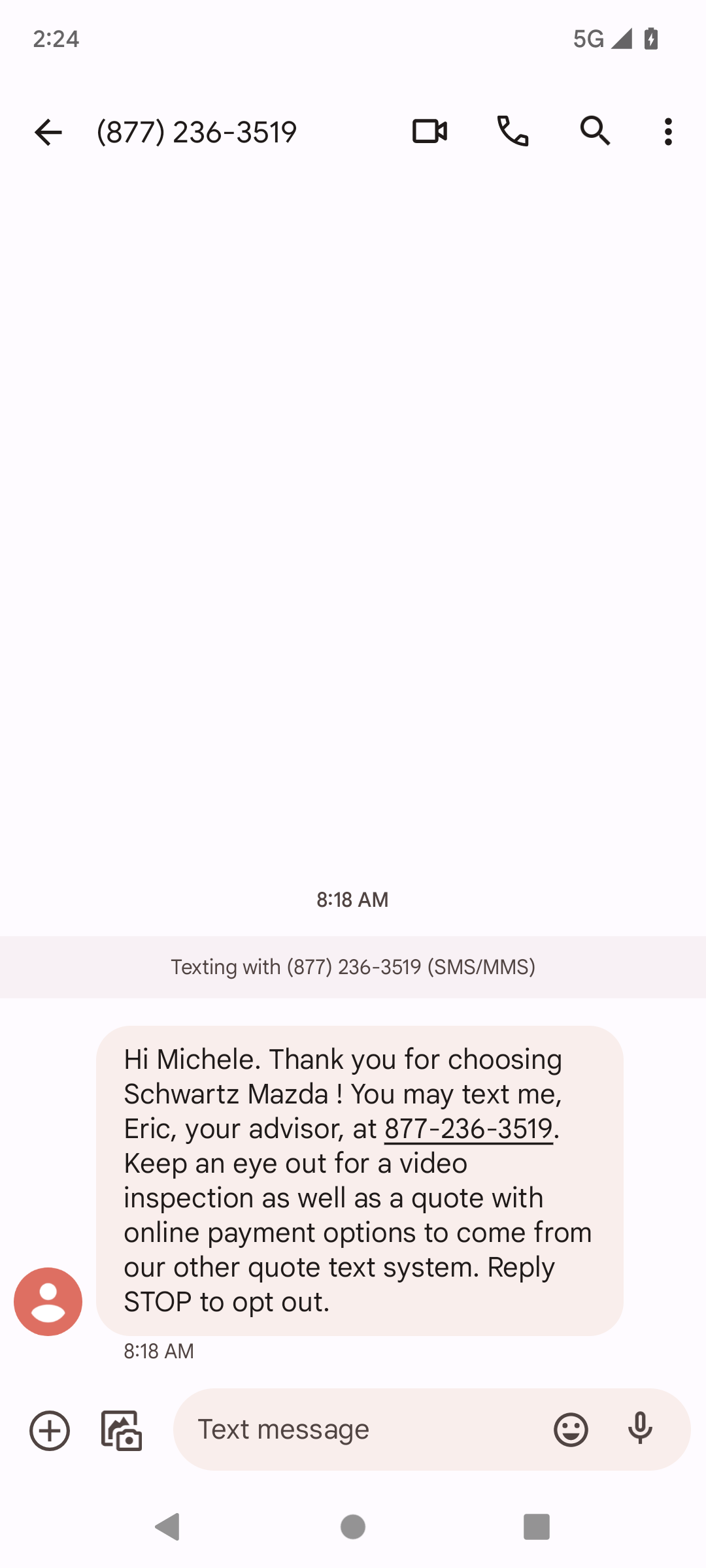Search within this conversation
The width and height of the screenshot is (706, 1568).
(x=595, y=132)
